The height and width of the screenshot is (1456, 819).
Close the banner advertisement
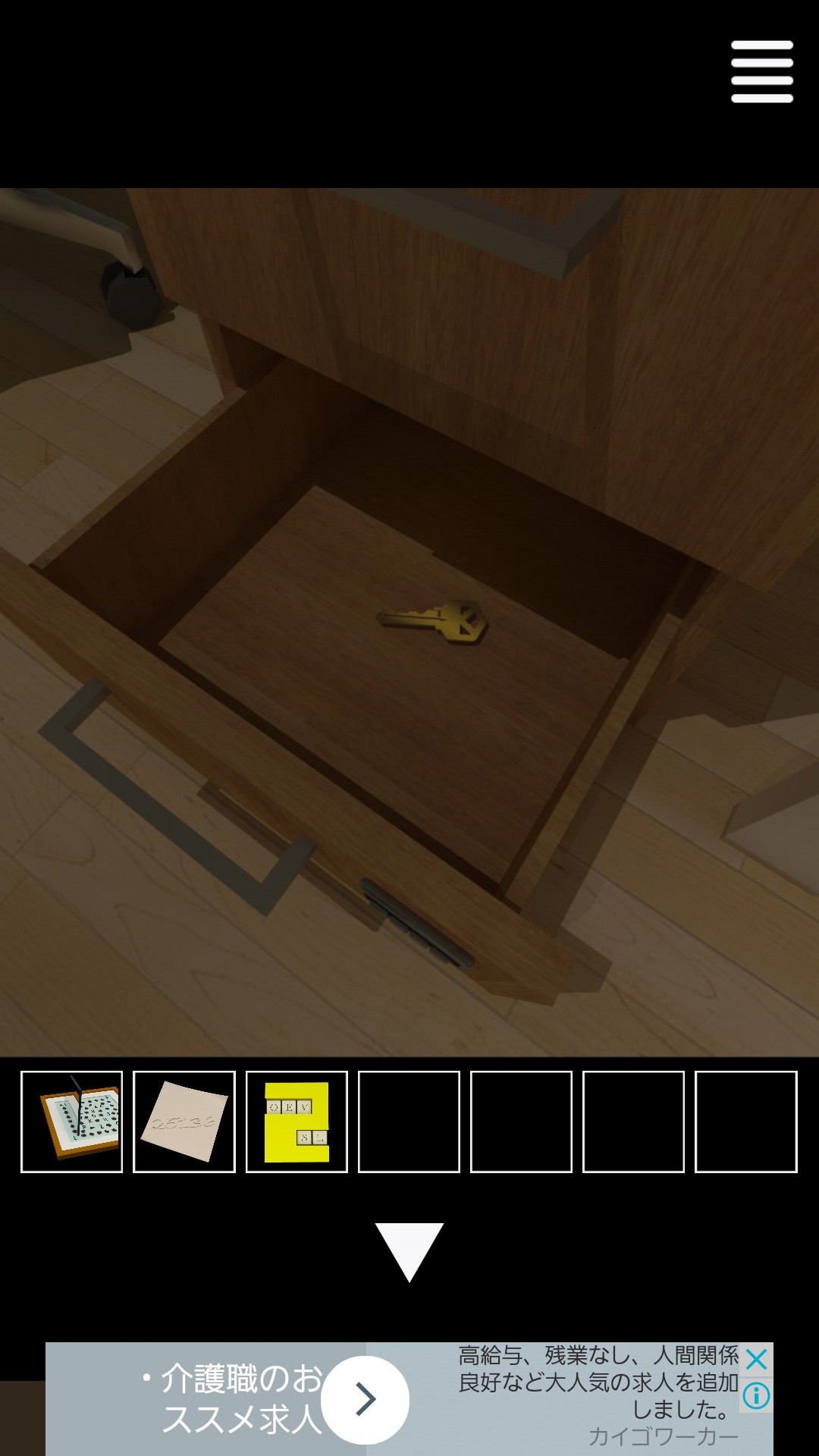tap(756, 1360)
